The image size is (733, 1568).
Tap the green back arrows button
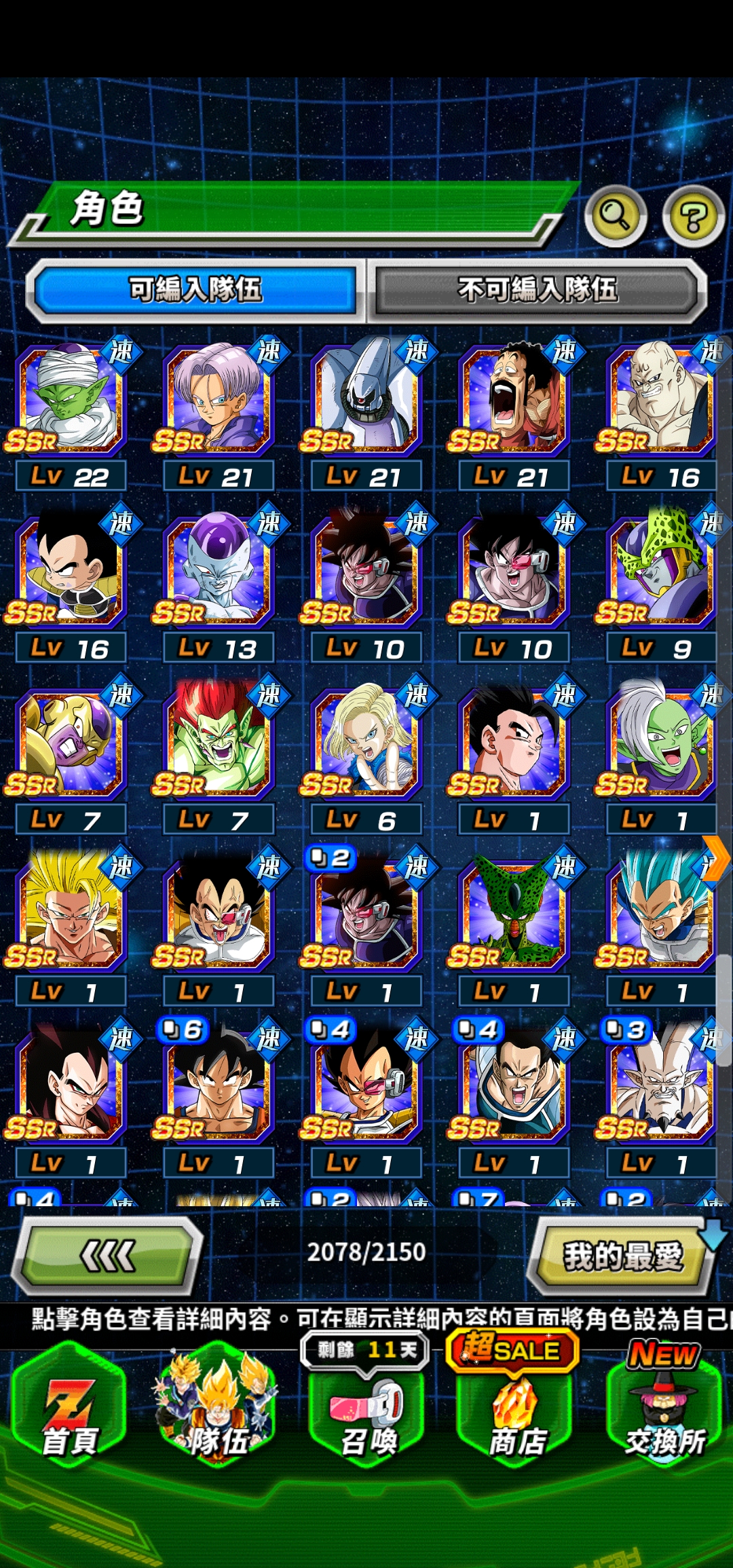[x=109, y=1256]
